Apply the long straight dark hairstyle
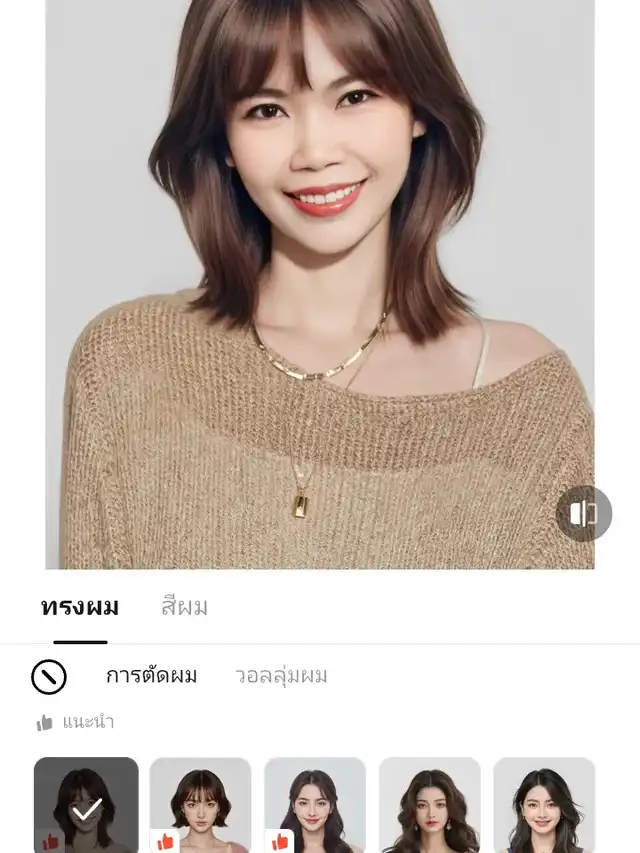The width and height of the screenshot is (640, 853). [315, 806]
